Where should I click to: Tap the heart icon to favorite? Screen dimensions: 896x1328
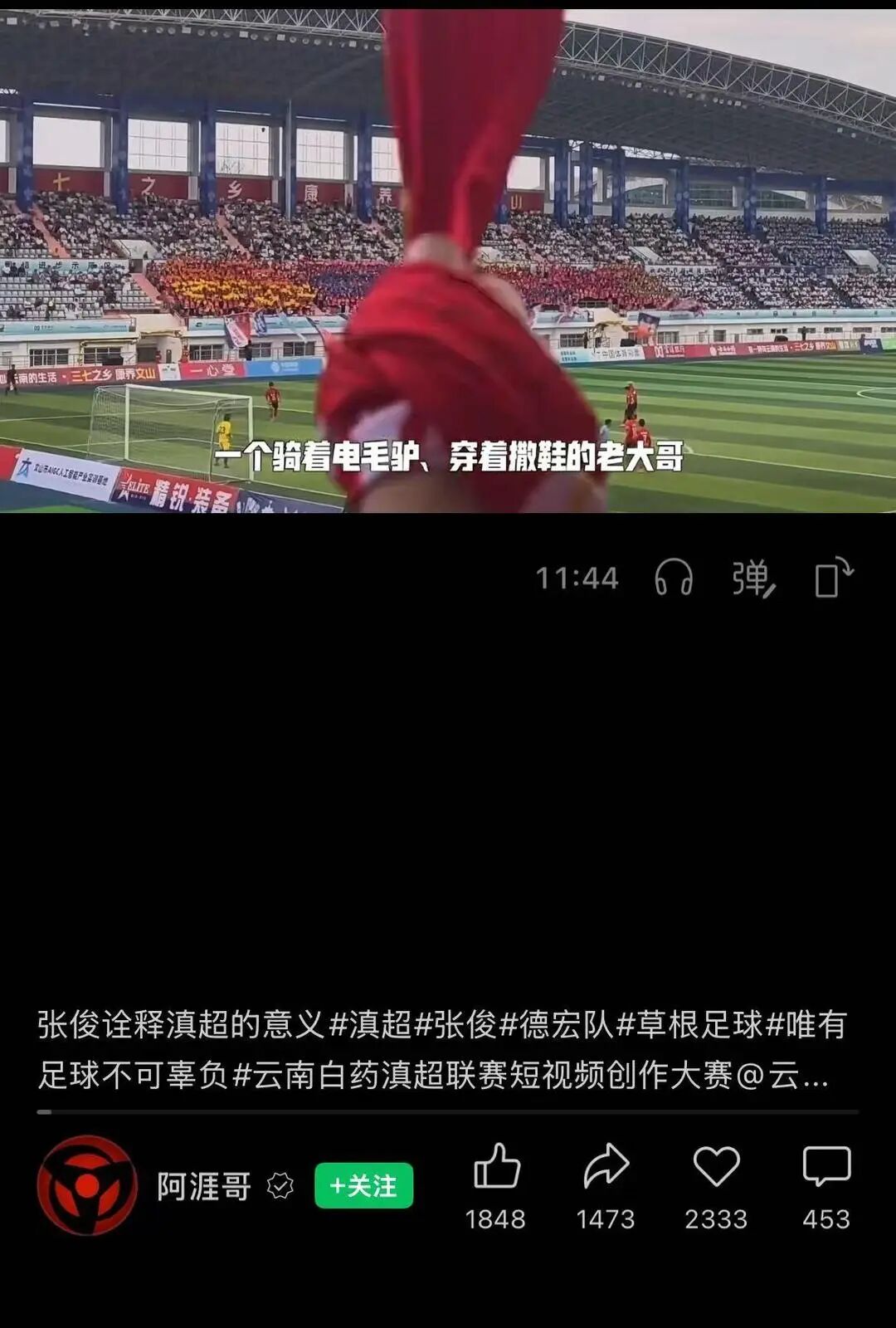click(716, 1167)
